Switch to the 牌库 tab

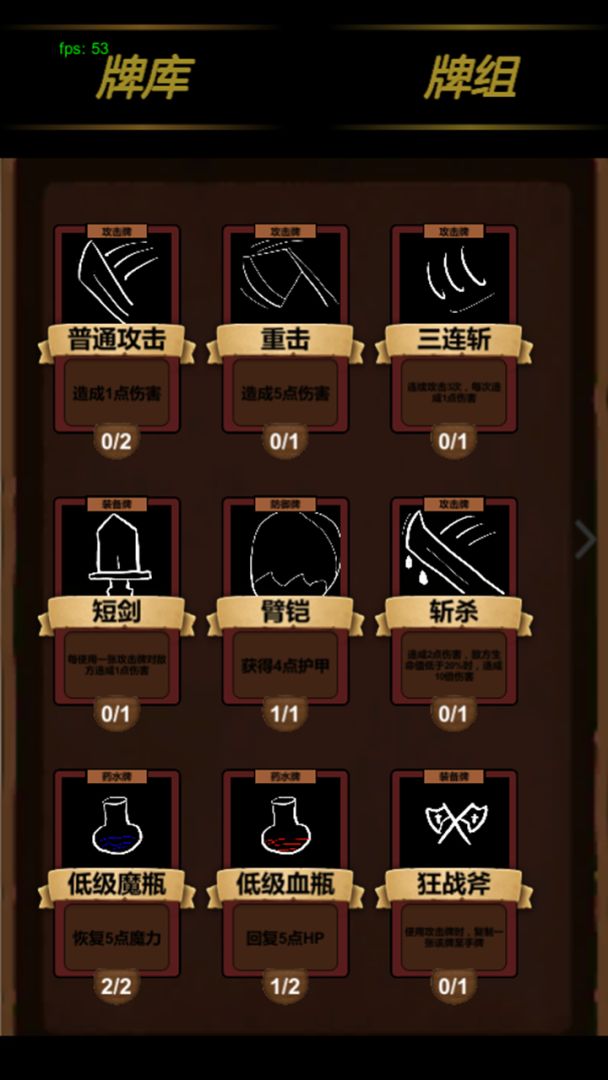(143, 78)
